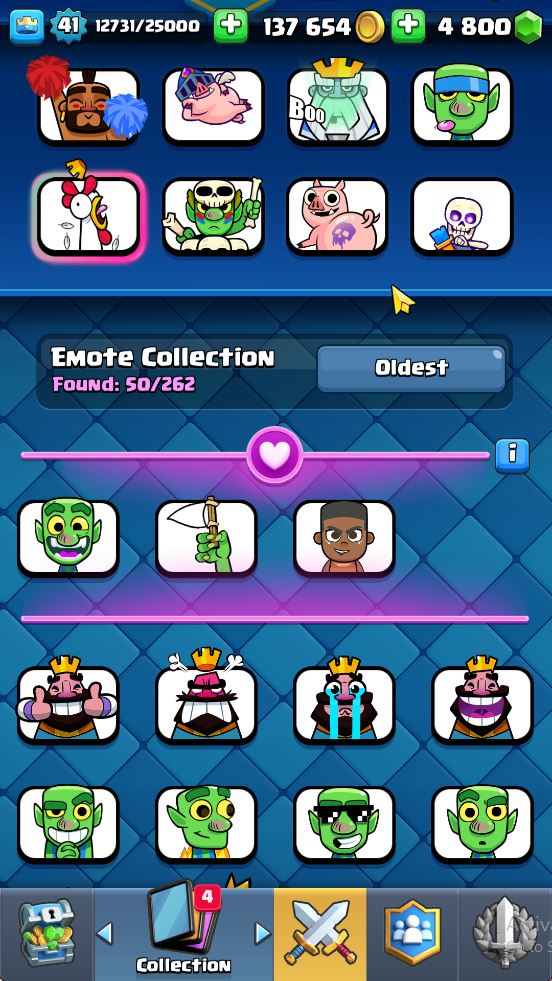Image resolution: width=552 pixels, height=981 pixels.
Task: Go to the page right of Collection
Action: pyautogui.click(x=263, y=933)
